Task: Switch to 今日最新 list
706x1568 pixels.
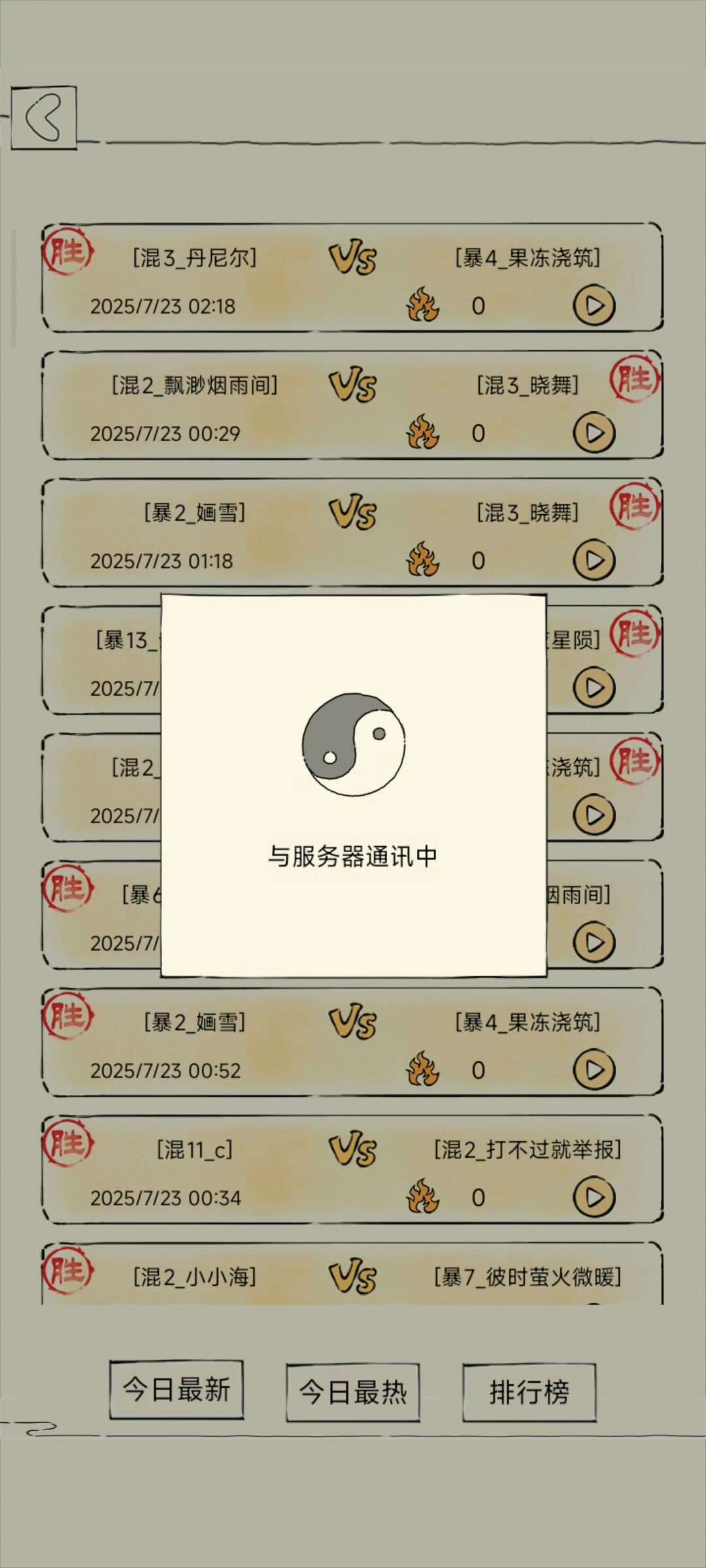Action: [x=176, y=1390]
